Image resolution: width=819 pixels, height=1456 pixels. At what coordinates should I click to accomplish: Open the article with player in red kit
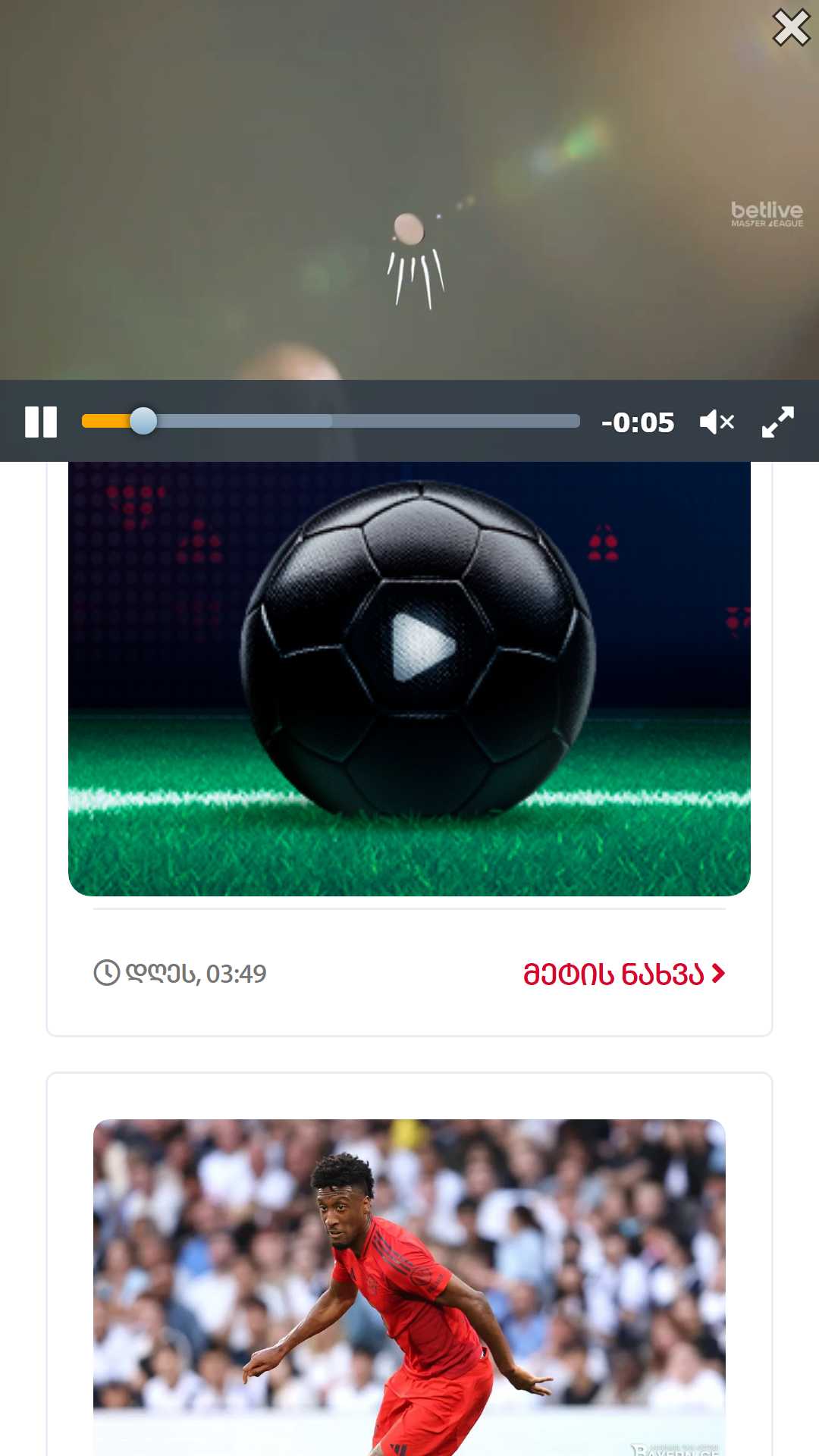pyautogui.click(x=409, y=1287)
